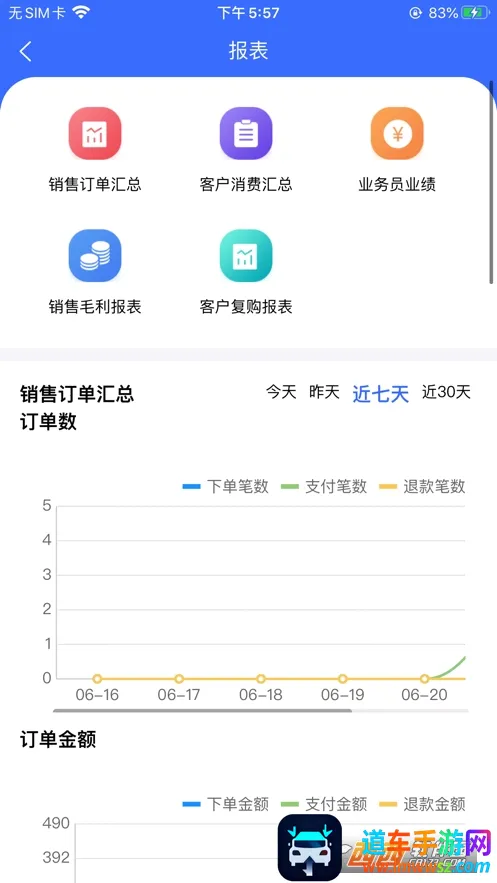Tap the 06-18 data point
The height and width of the screenshot is (883, 497).
[261, 679]
